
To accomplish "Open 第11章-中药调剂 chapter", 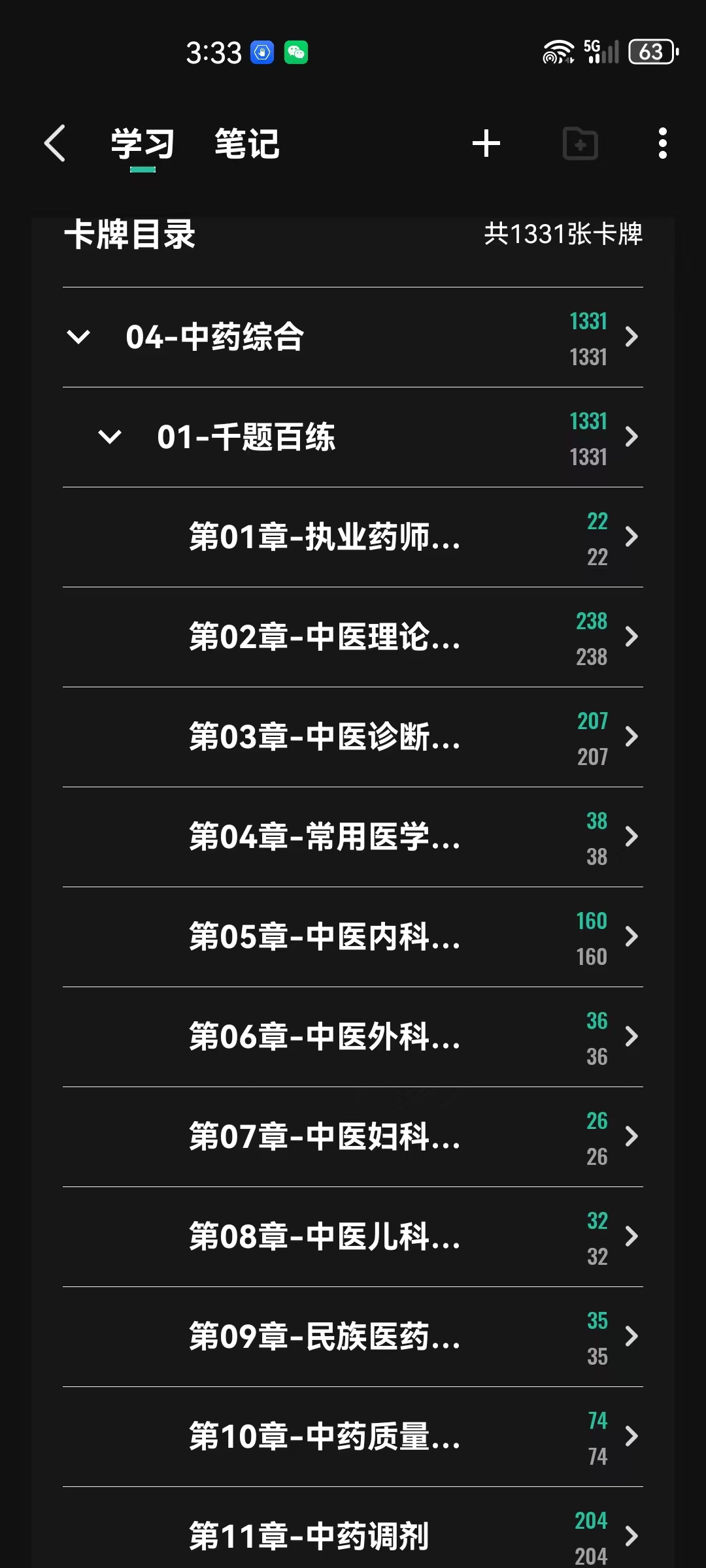I will (309, 1536).
